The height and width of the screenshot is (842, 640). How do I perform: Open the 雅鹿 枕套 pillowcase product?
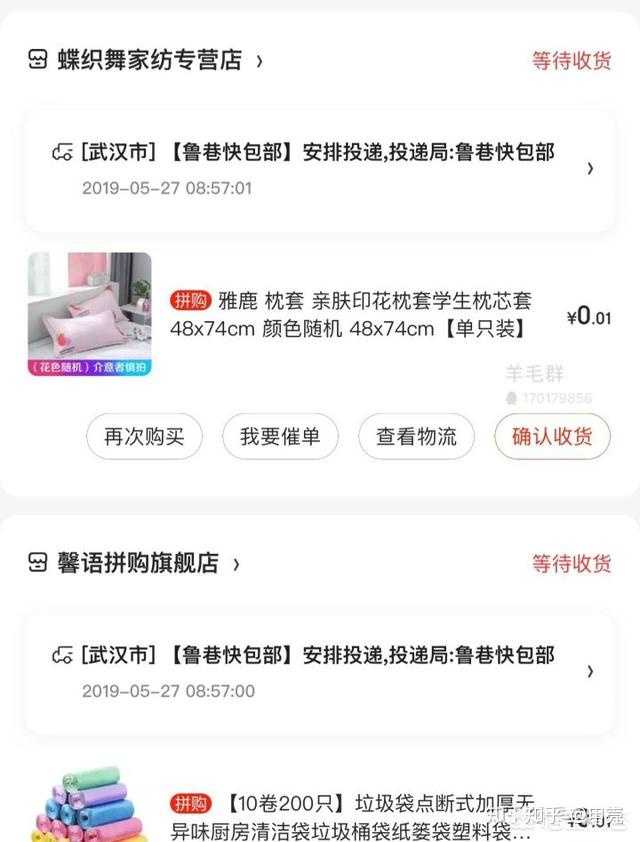click(350, 315)
